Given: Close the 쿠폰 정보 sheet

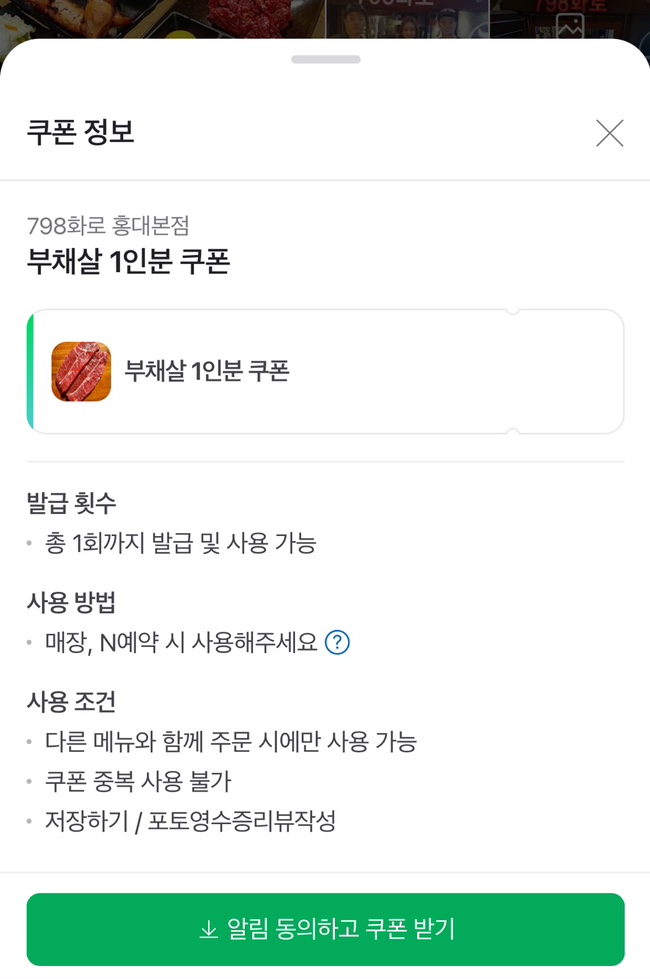Looking at the screenshot, I should (609, 133).
